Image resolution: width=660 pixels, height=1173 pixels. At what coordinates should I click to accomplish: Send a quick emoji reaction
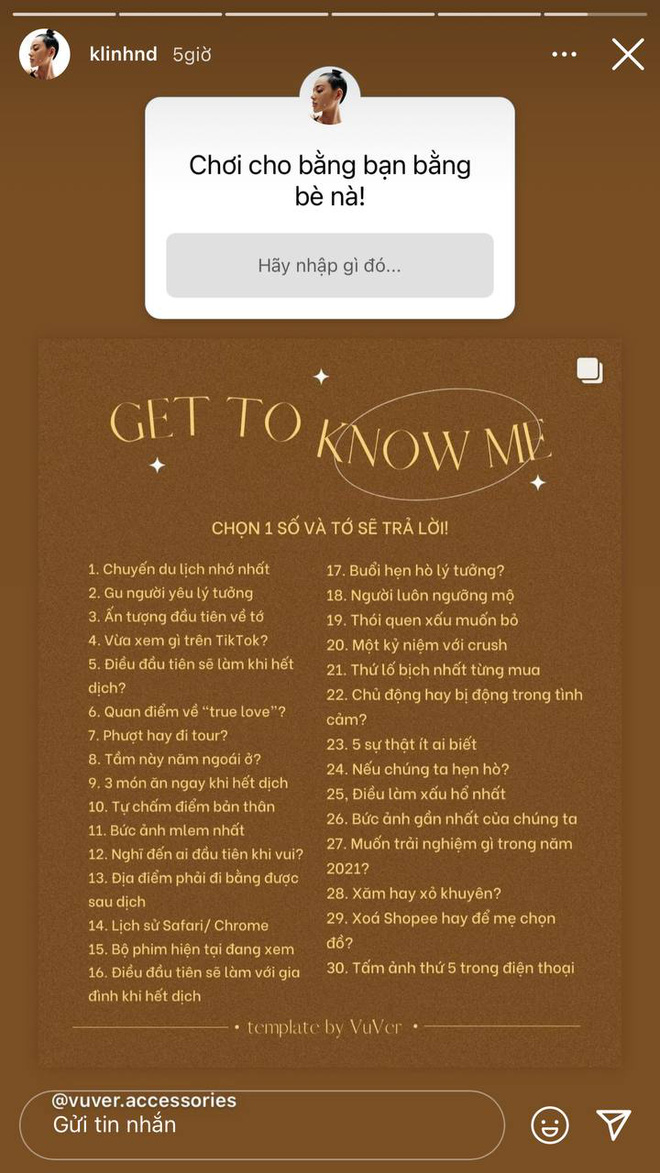tap(550, 1124)
